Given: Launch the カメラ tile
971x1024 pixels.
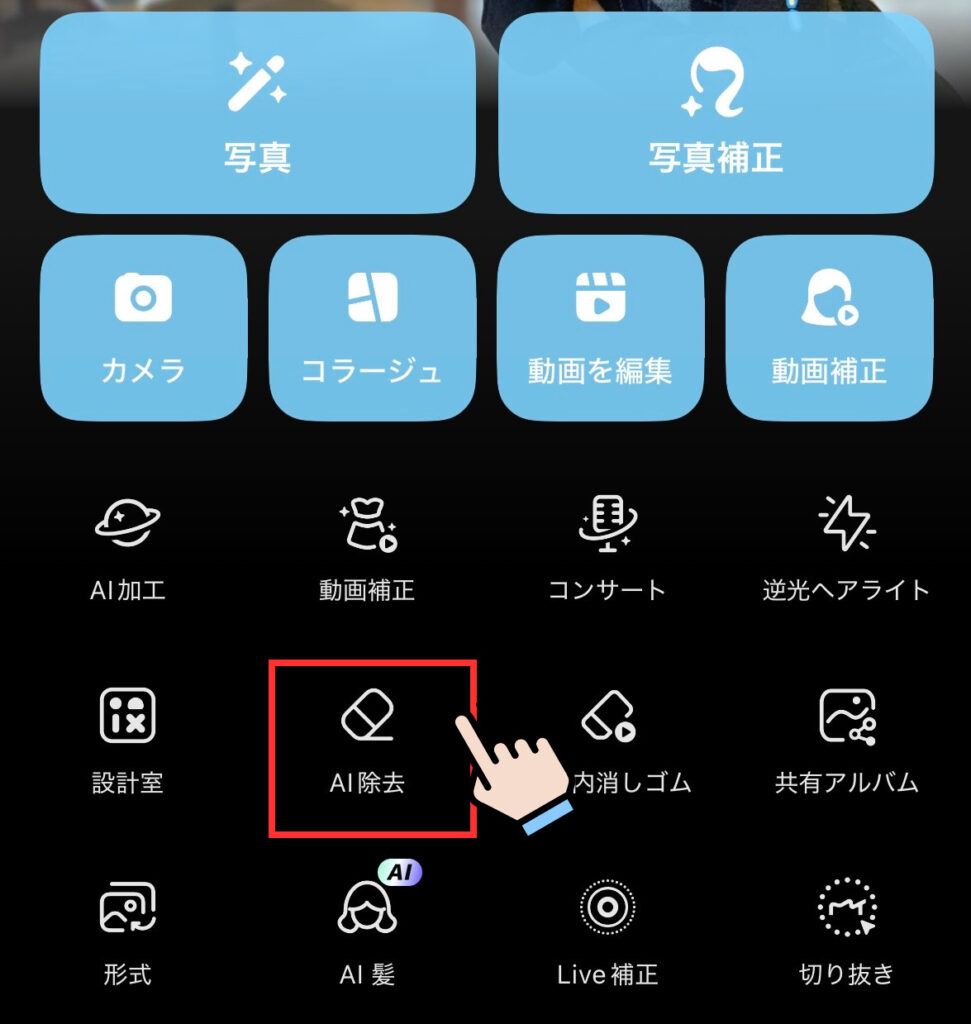Looking at the screenshot, I should (x=143, y=327).
